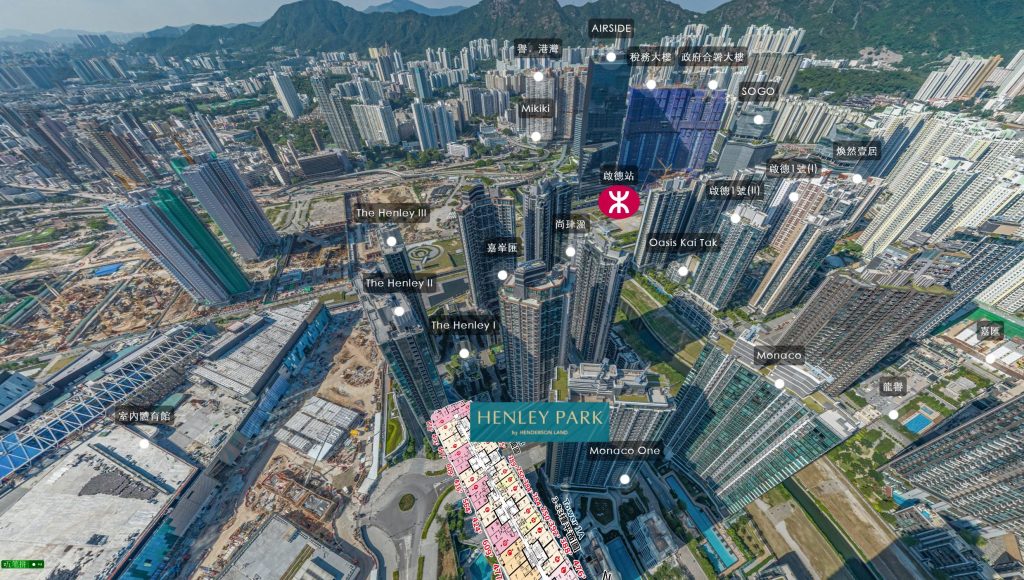This screenshot has width=1024, height=580.
Task: Select the Mikiki location hotspot
Action: click(536, 136)
